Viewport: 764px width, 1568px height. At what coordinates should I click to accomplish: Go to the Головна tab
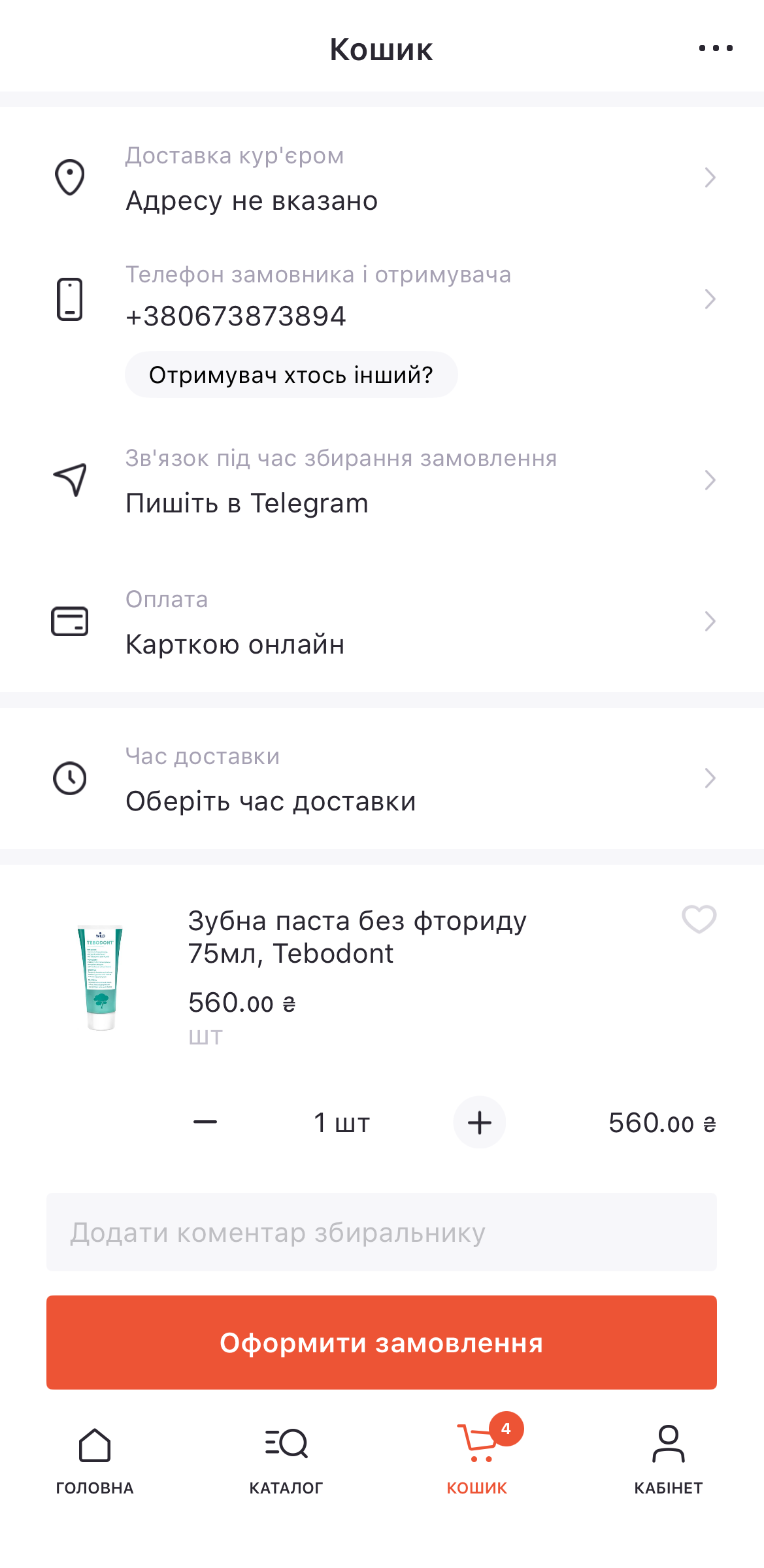(x=95, y=1459)
